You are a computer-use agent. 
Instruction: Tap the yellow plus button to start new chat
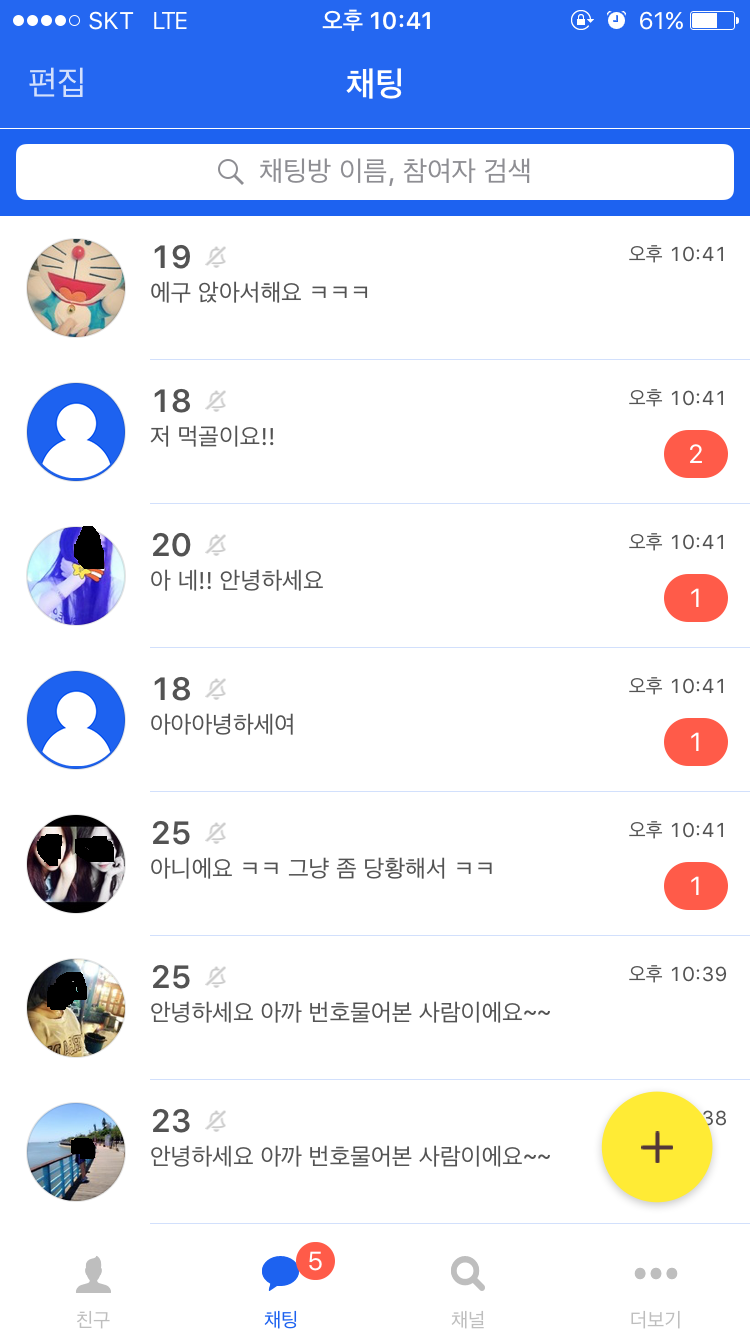click(656, 1147)
